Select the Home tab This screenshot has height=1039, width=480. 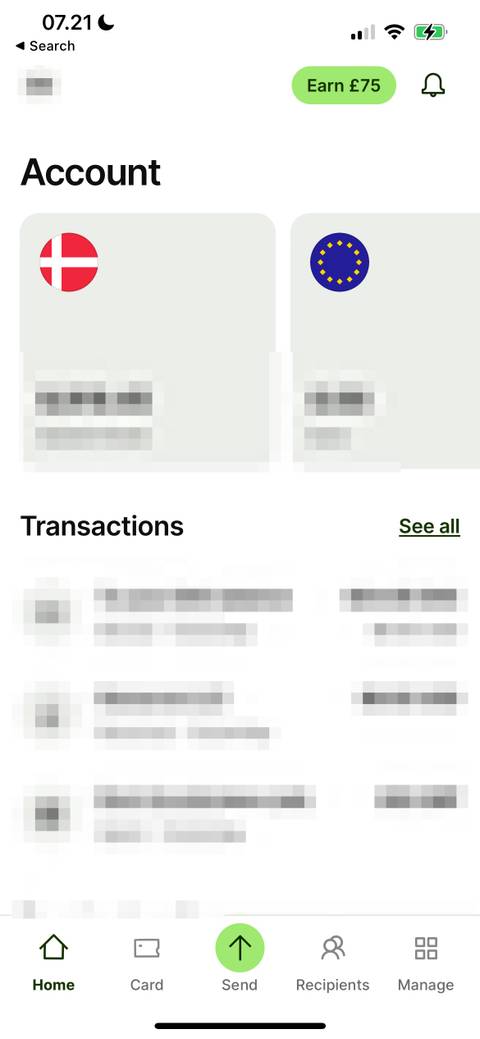coord(54,963)
